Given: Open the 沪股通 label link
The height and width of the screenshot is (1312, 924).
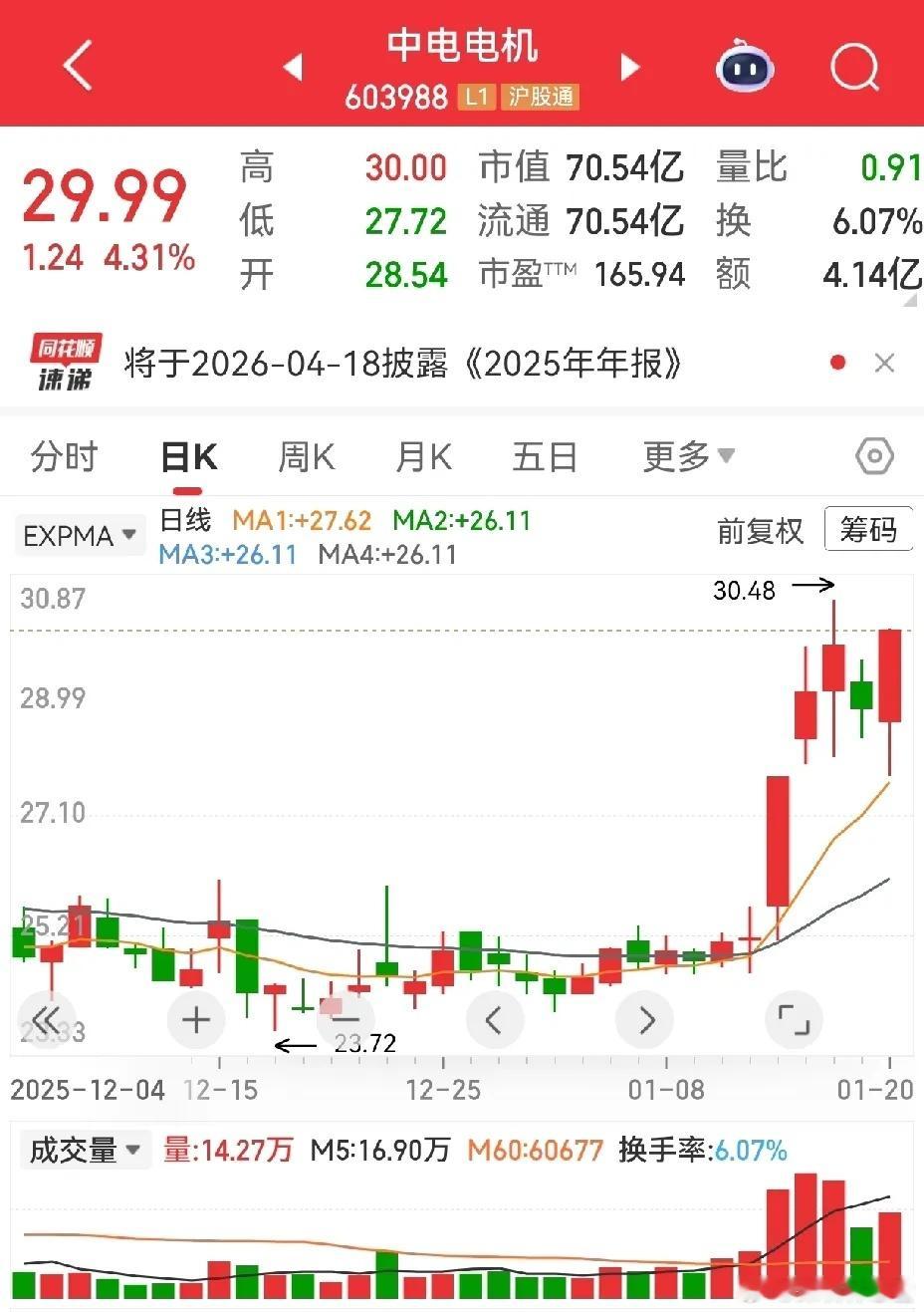Looking at the screenshot, I should point(539,99).
